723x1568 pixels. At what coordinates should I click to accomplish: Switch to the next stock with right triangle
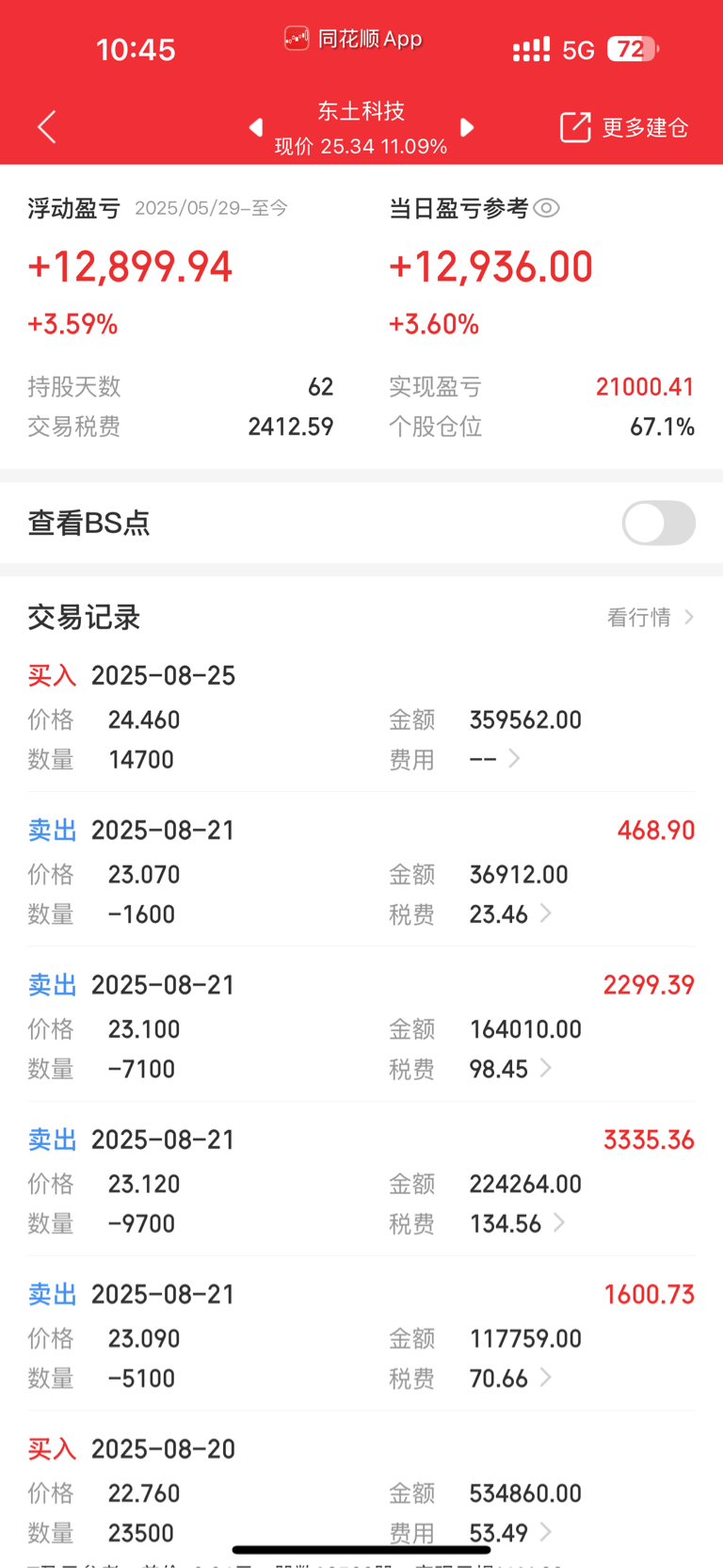click(x=467, y=127)
